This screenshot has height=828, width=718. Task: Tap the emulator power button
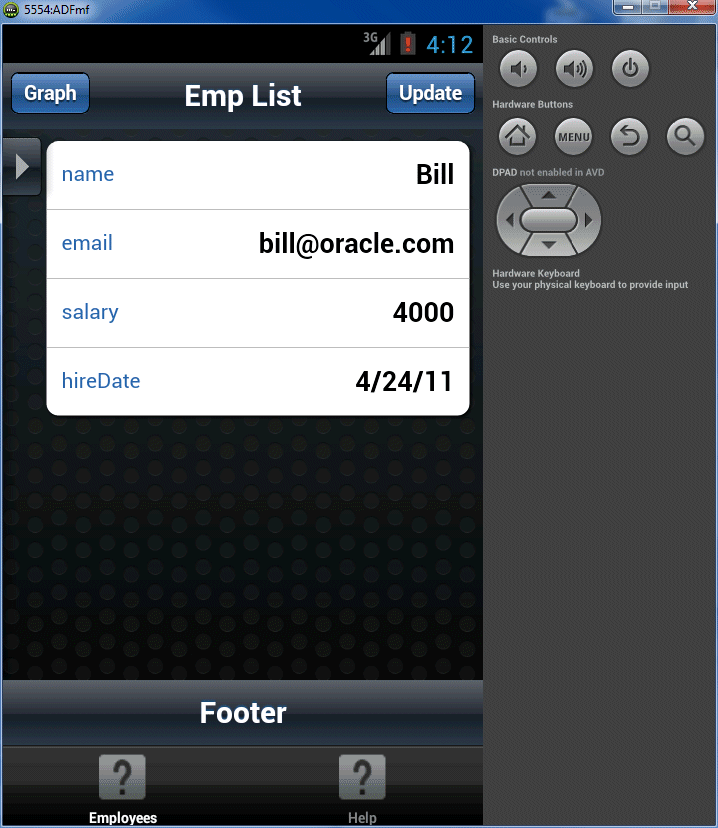click(630, 70)
